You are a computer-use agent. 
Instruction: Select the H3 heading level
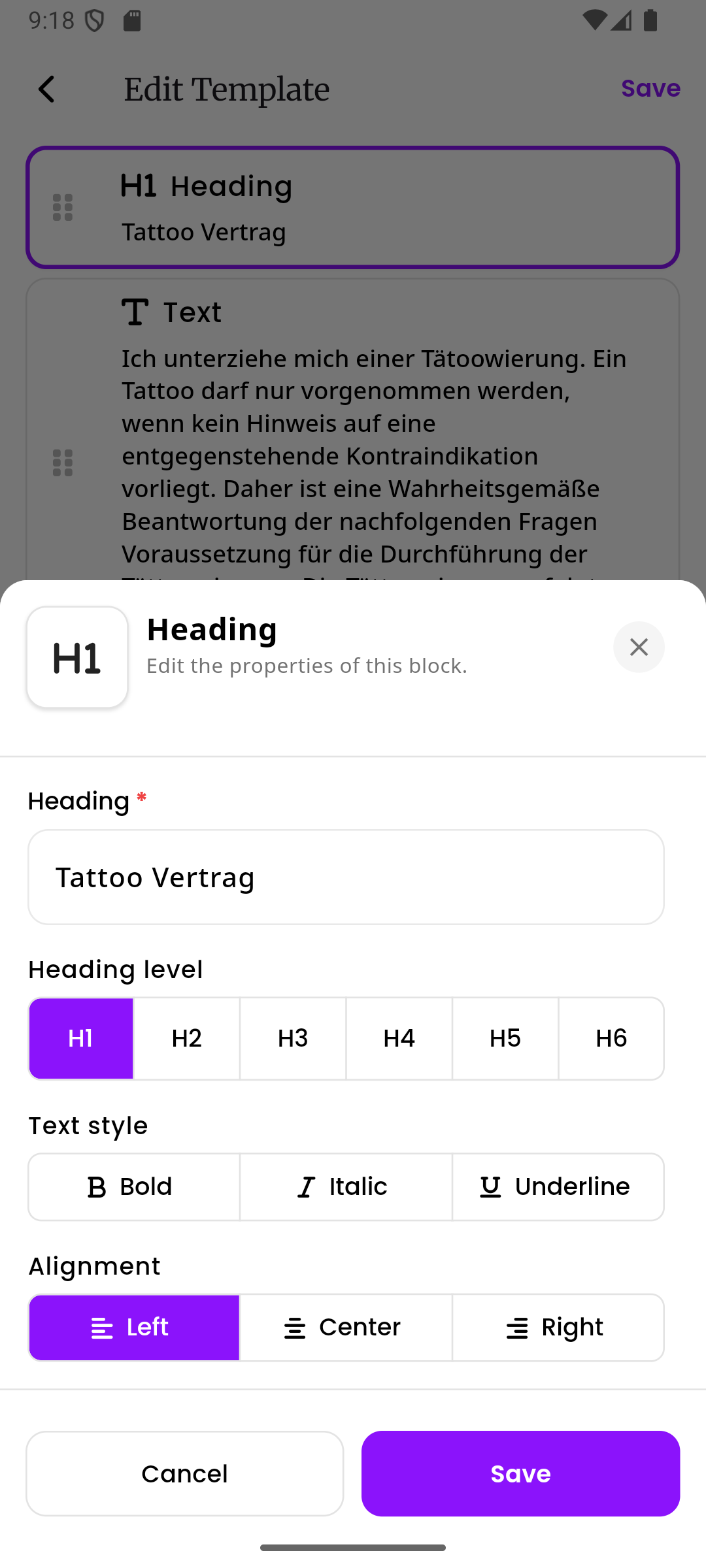pos(292,1038)
